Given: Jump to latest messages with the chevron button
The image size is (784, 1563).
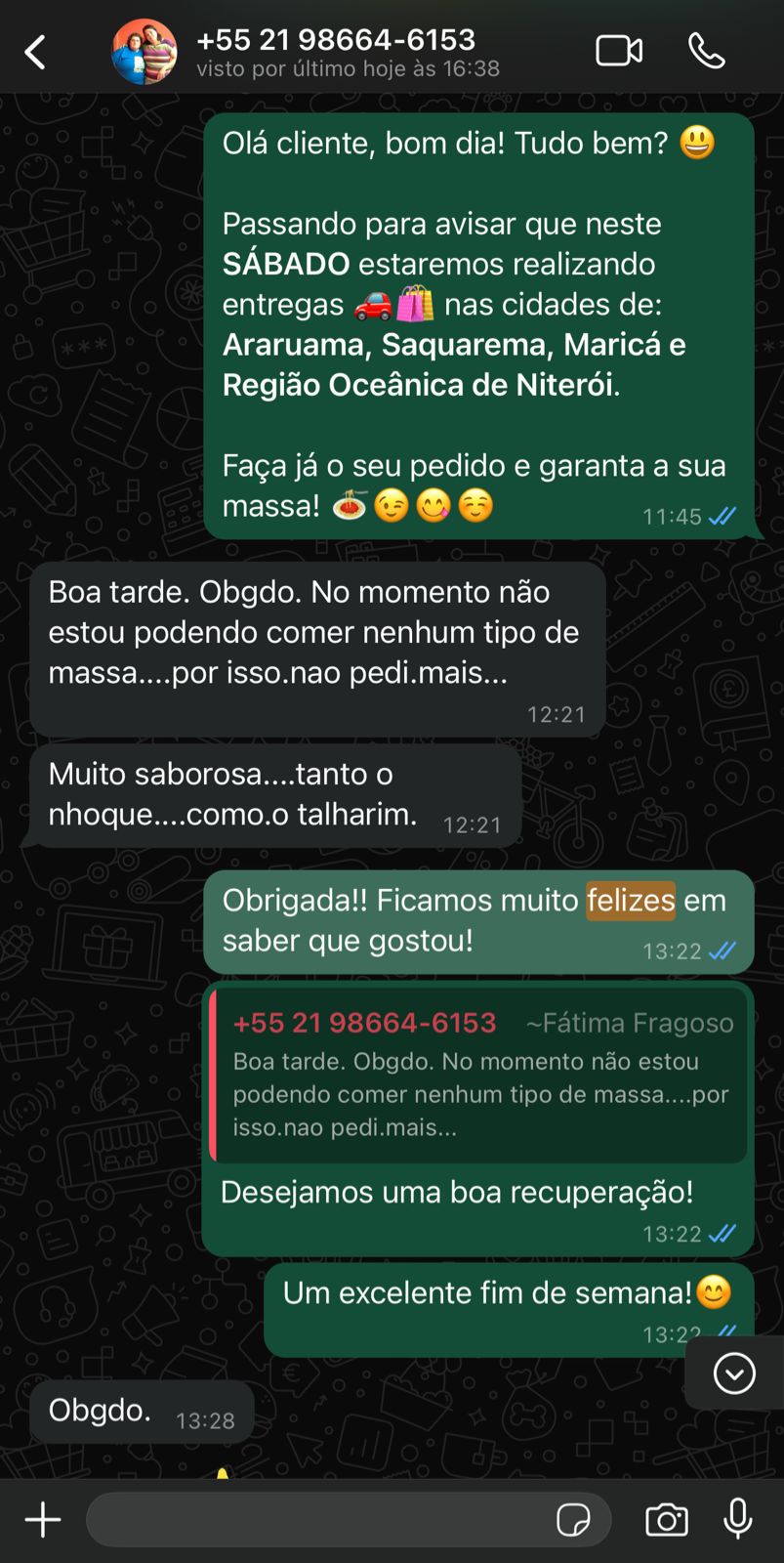Looking at the screenshot, I should [732, 1373].
